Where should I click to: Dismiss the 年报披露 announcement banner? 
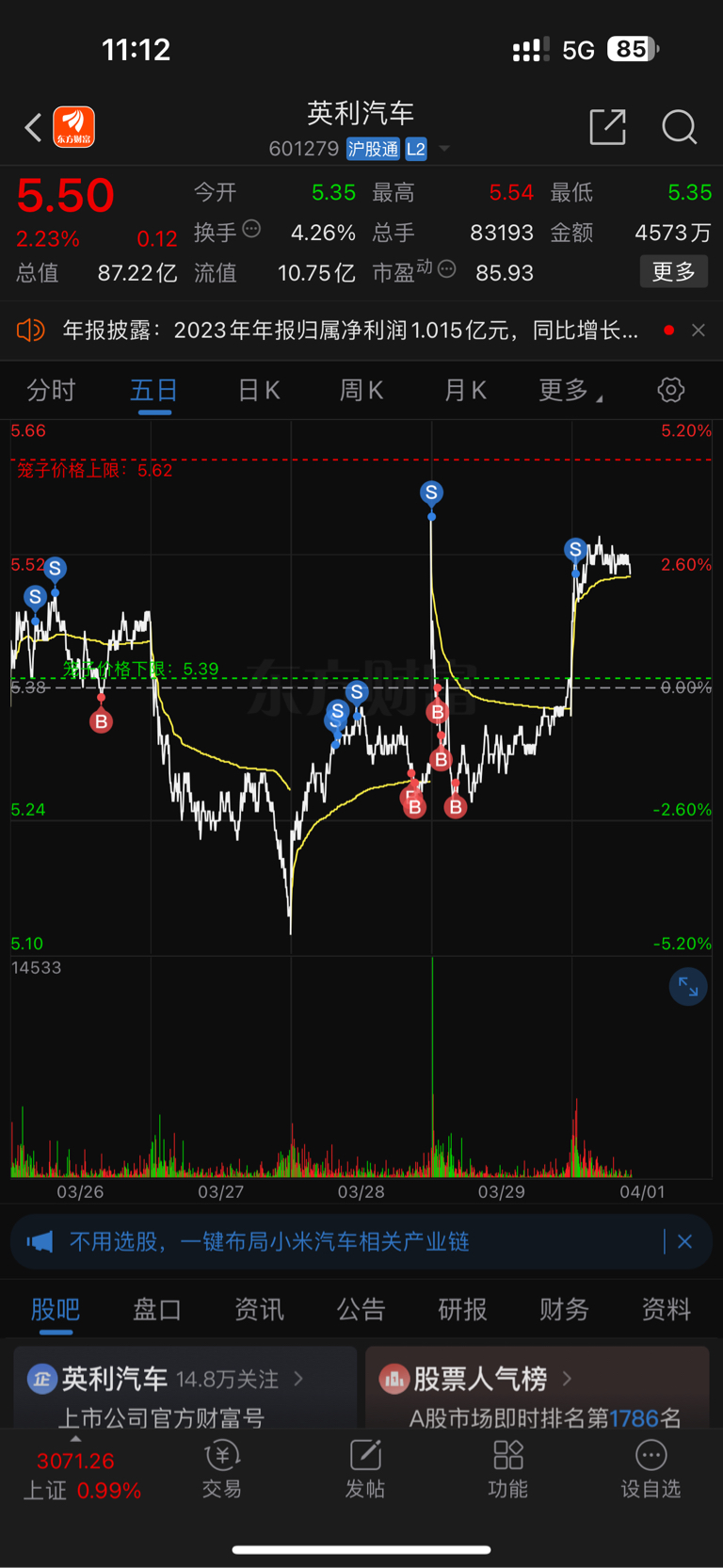click(699, 331)
